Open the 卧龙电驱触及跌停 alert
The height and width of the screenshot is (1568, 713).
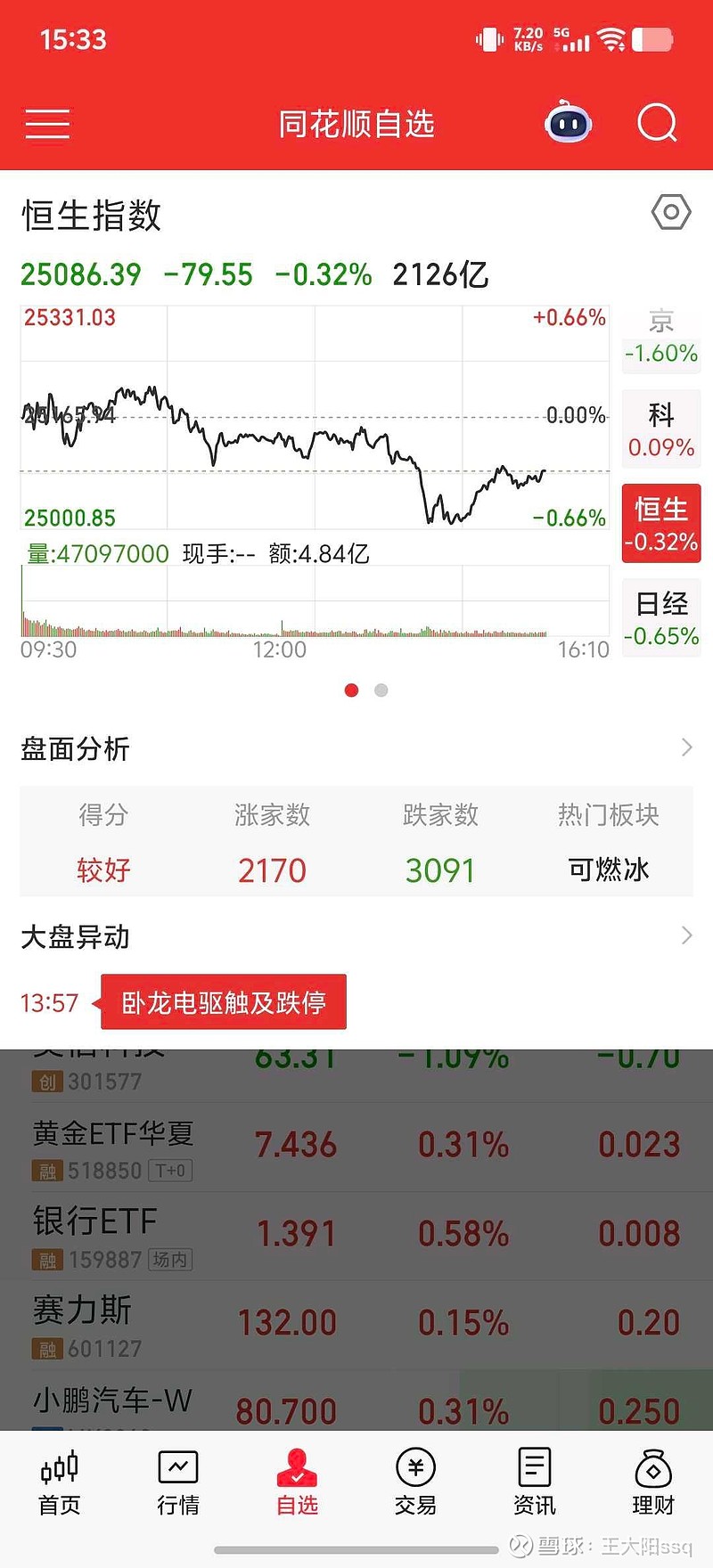click(224, 1002)
